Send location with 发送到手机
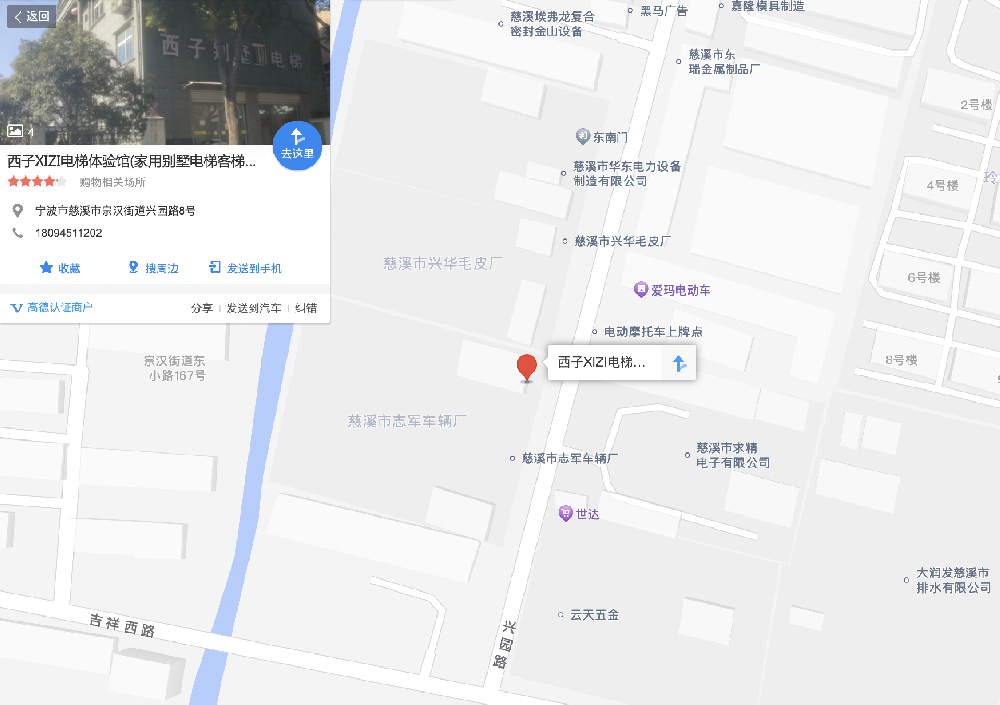Viewport: 1000px width, 705px height. [245, 268]
